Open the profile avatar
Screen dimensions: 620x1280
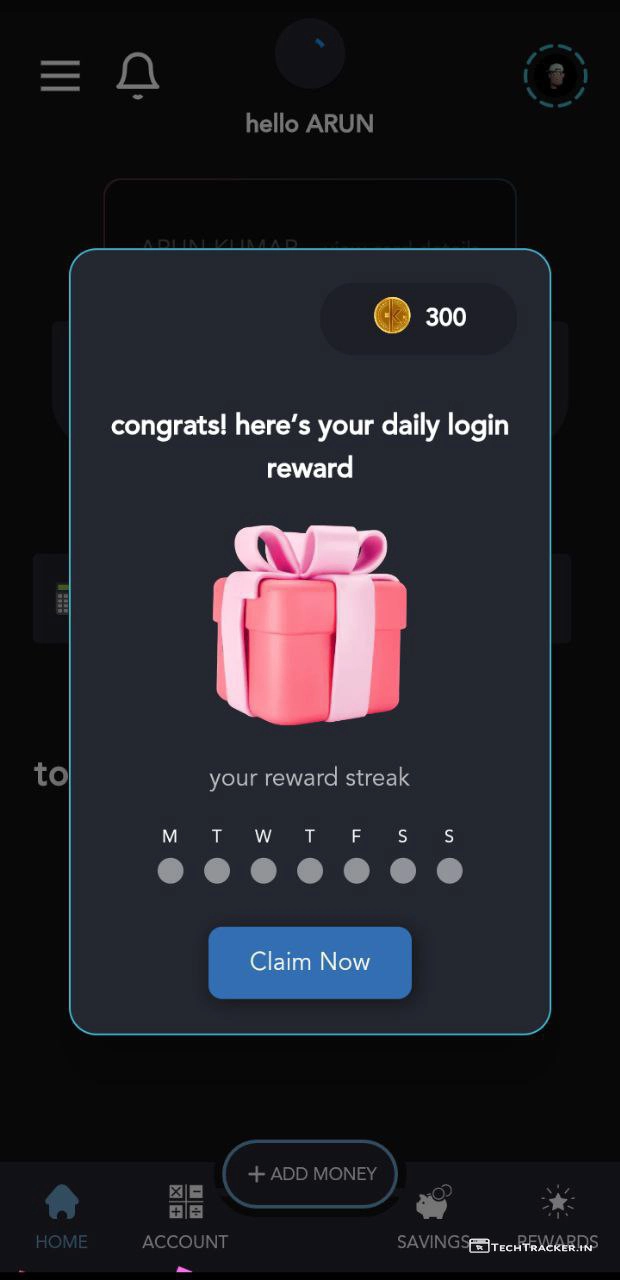pos(555,76)
